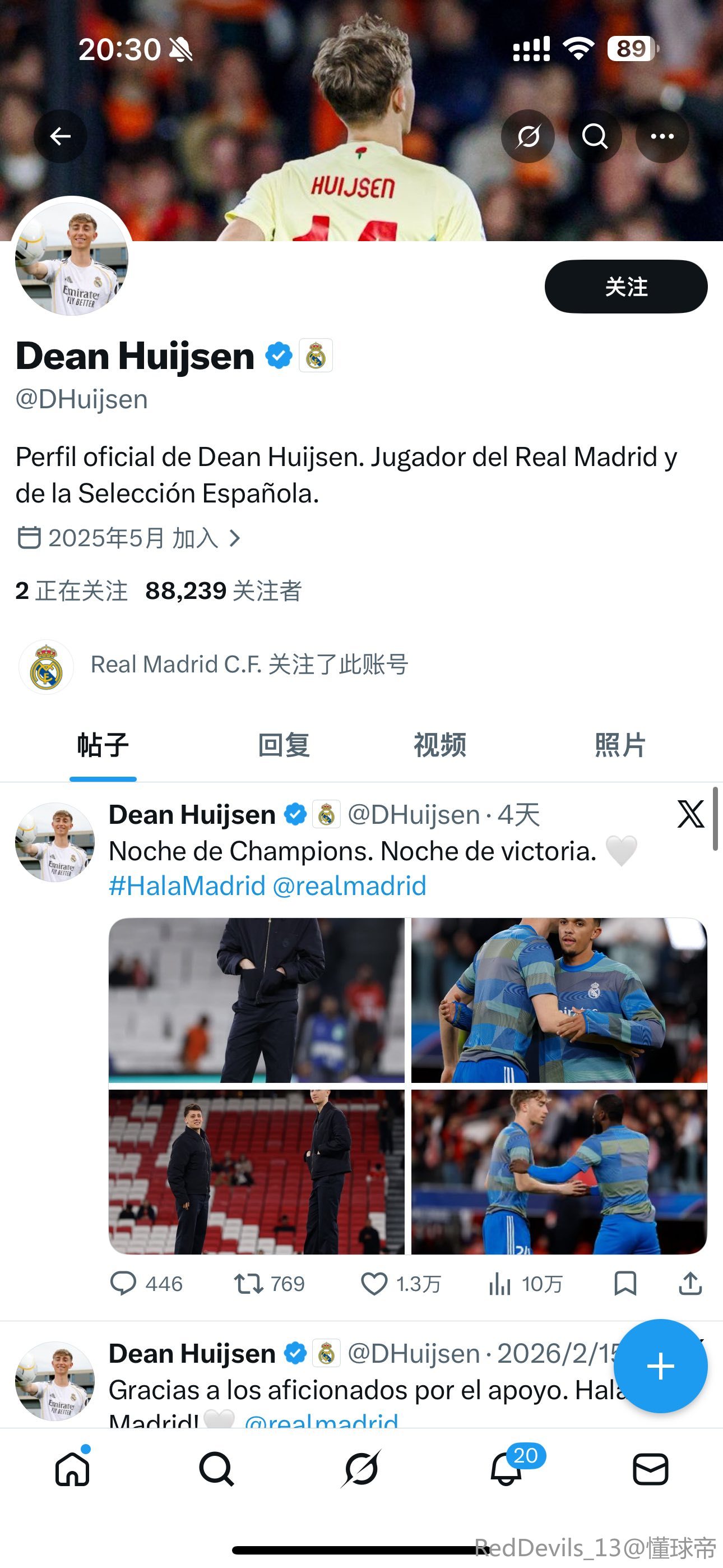Like the Noche de Champions post
This screenshot has width=723, height=1568.
click(x=374, y=1283)
